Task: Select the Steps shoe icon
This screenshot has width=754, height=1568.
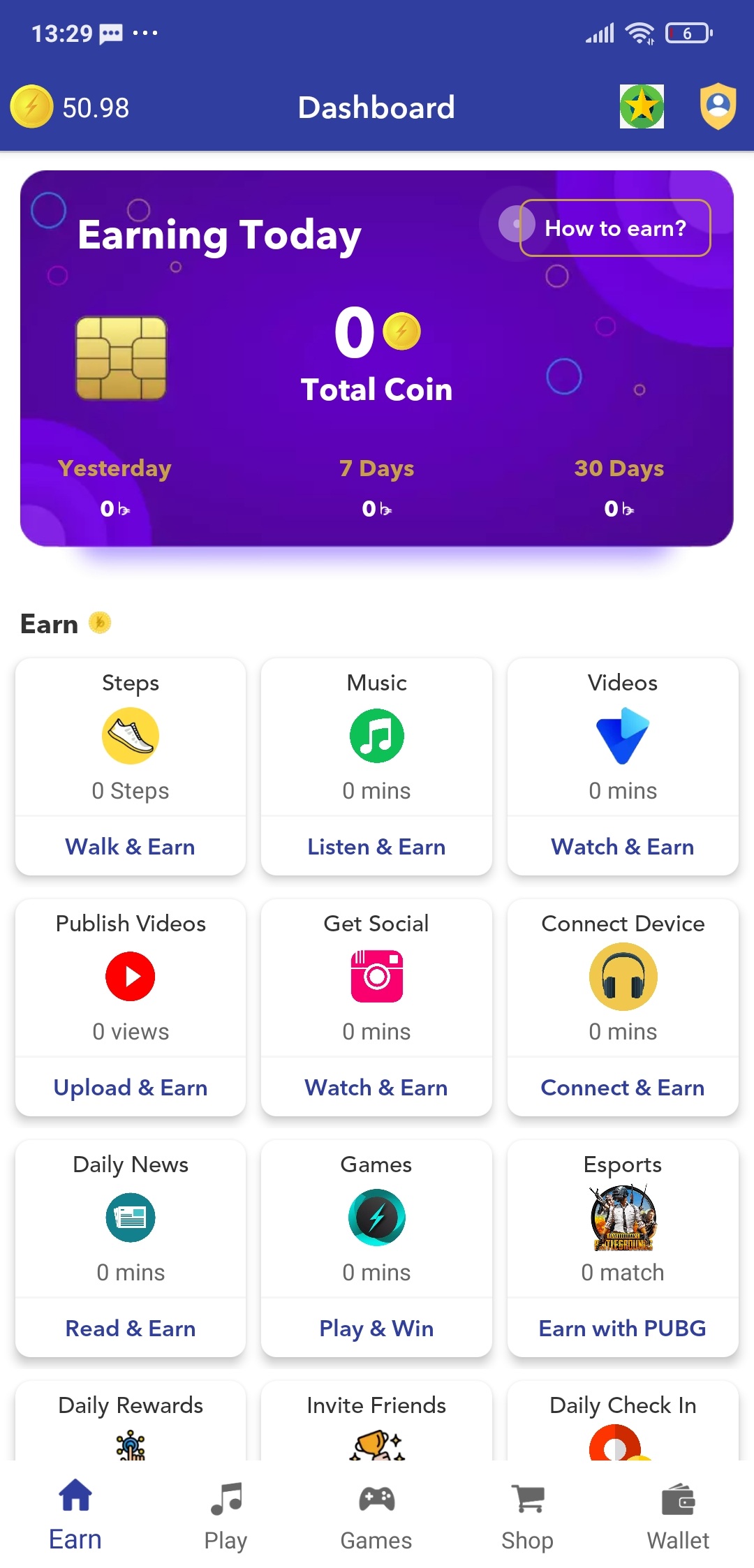Action: point(130,734)
